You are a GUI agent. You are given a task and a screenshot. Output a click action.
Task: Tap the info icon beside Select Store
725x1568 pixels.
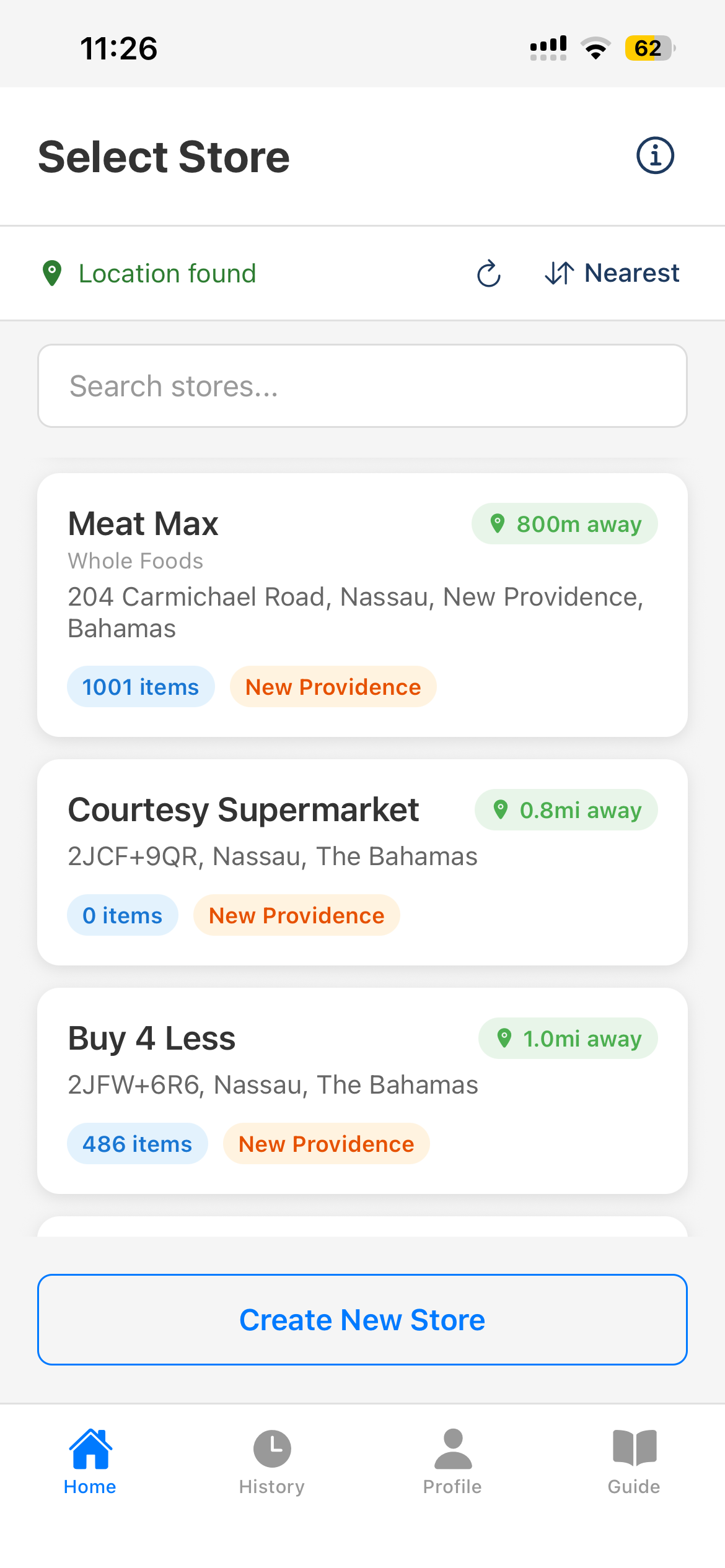pos(654,155)
